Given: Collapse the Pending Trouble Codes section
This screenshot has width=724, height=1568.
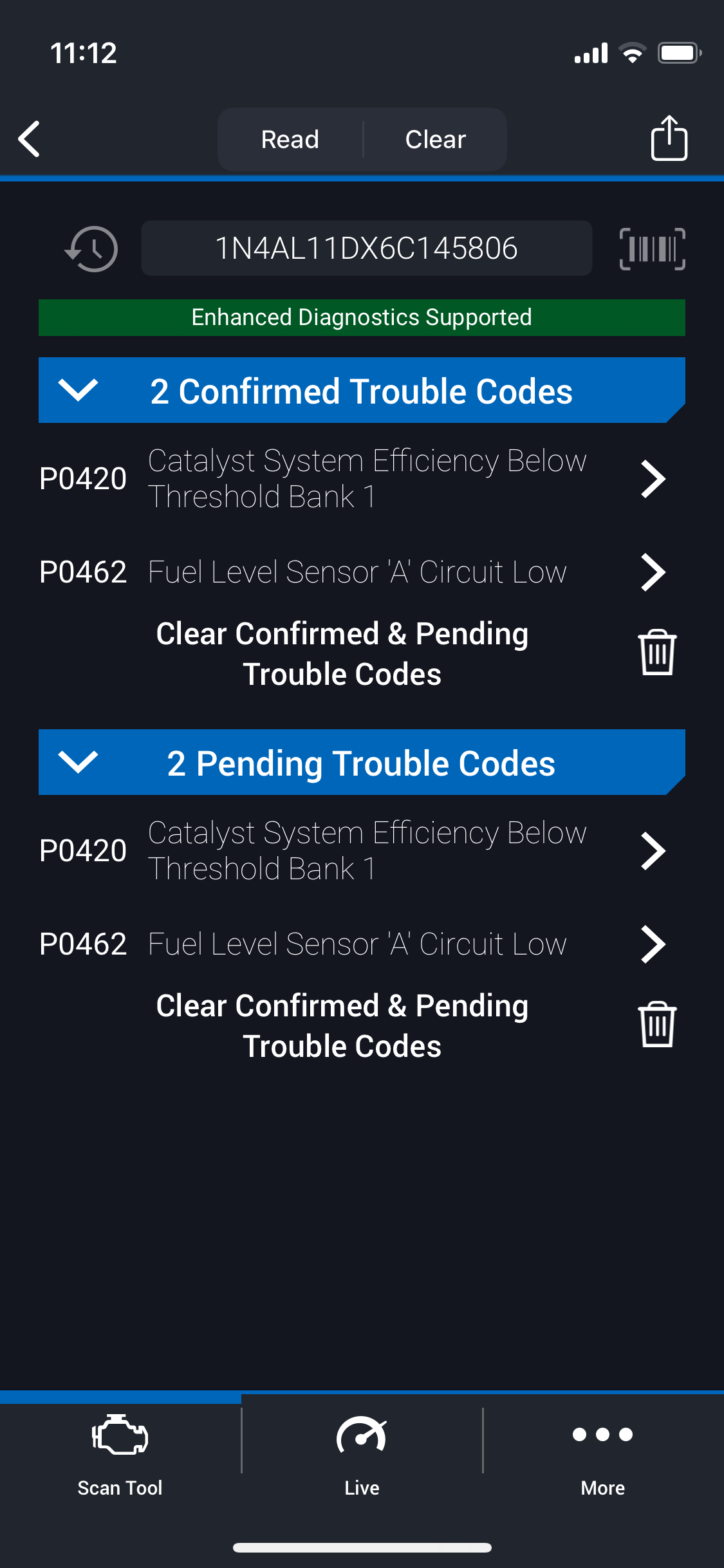Looking at the screenshot, I should [x=78, y=762].
